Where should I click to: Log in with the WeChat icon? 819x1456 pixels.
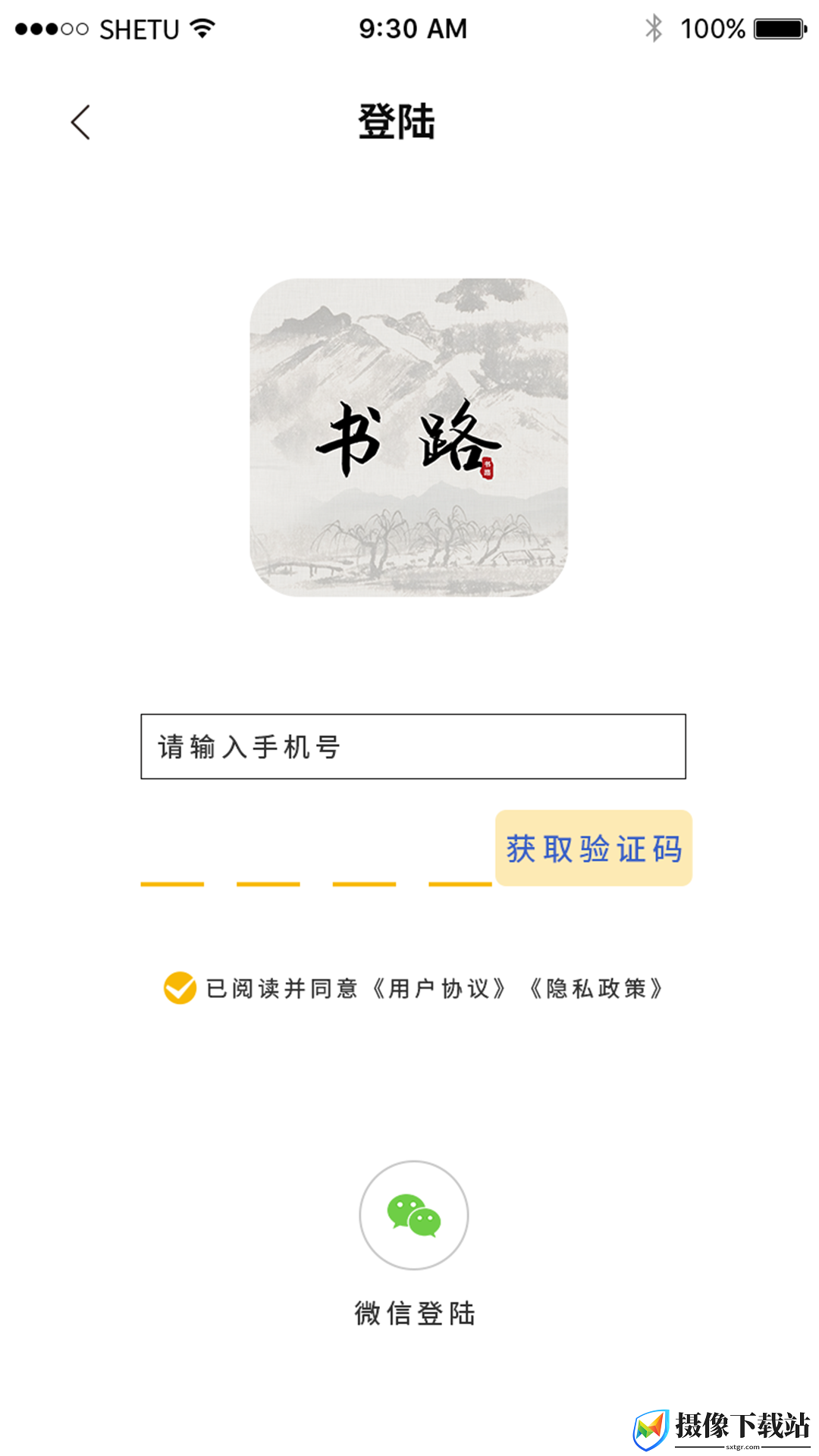(414, 1215)
